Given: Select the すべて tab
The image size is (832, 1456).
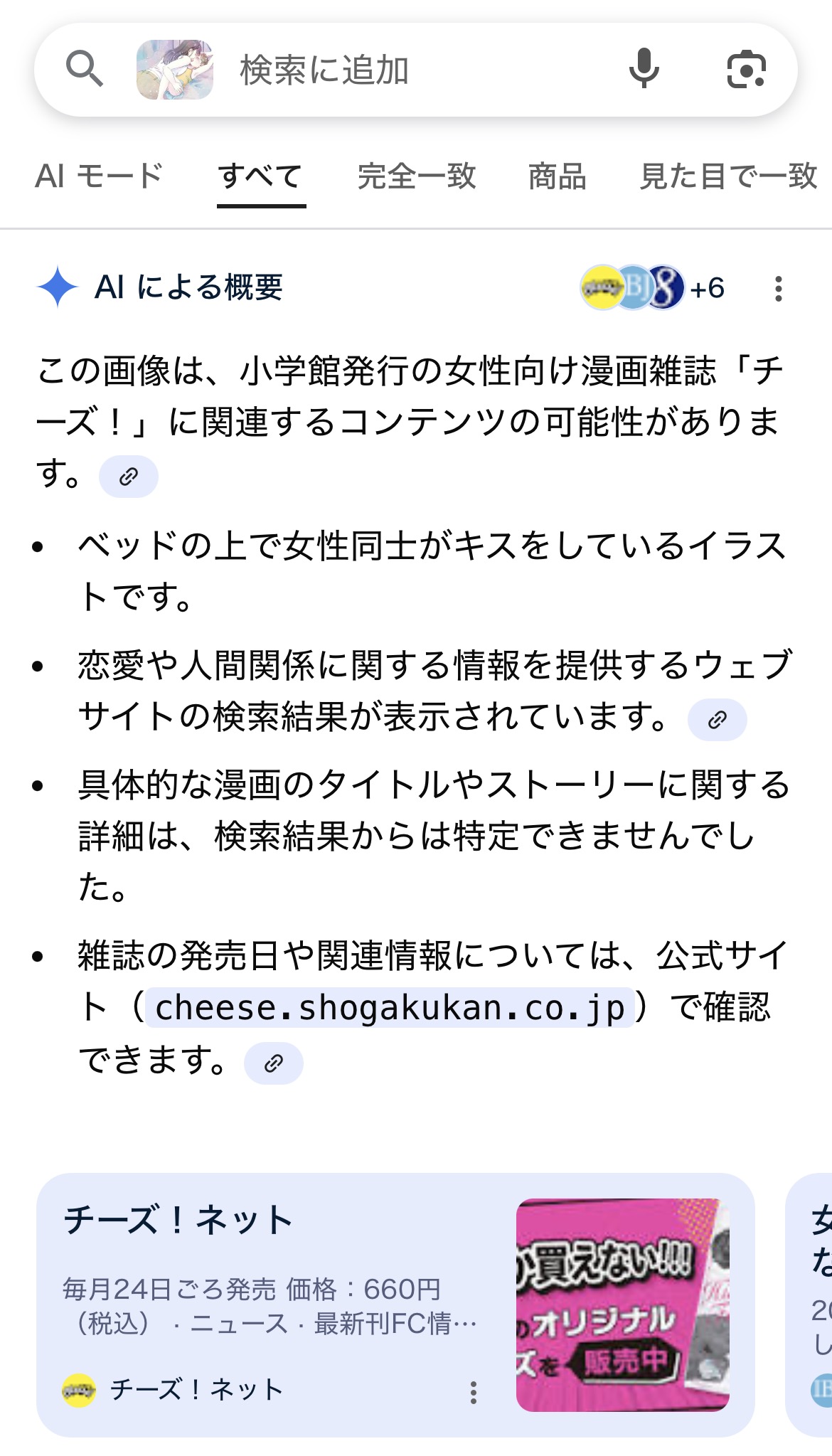Looking at the screenshot, I should [x=261, y=176].
